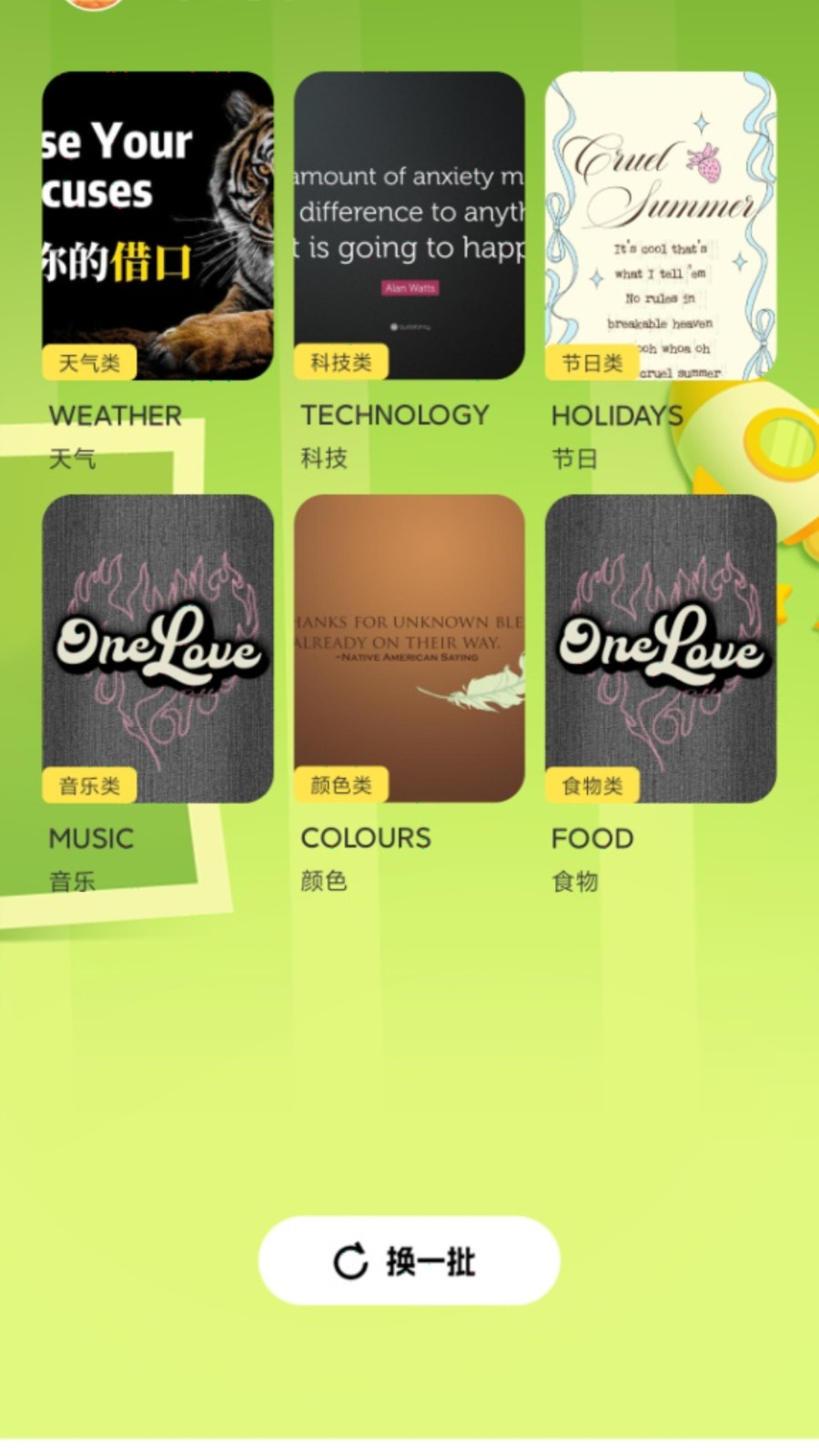This screenshot has height=1456, width=819.
Task: Open the Food category card
Action: [660, 648]
